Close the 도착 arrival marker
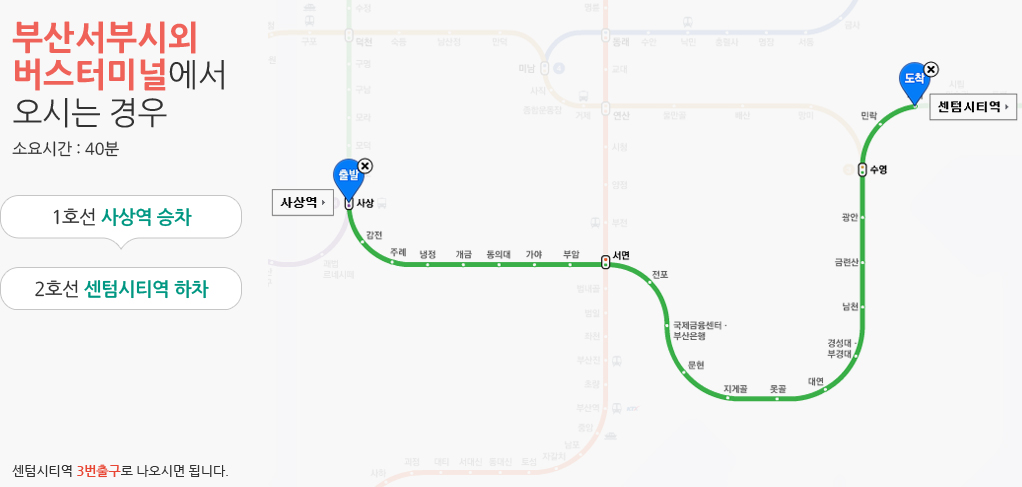Screen dimensions: 1022x487 coord(931,69)
